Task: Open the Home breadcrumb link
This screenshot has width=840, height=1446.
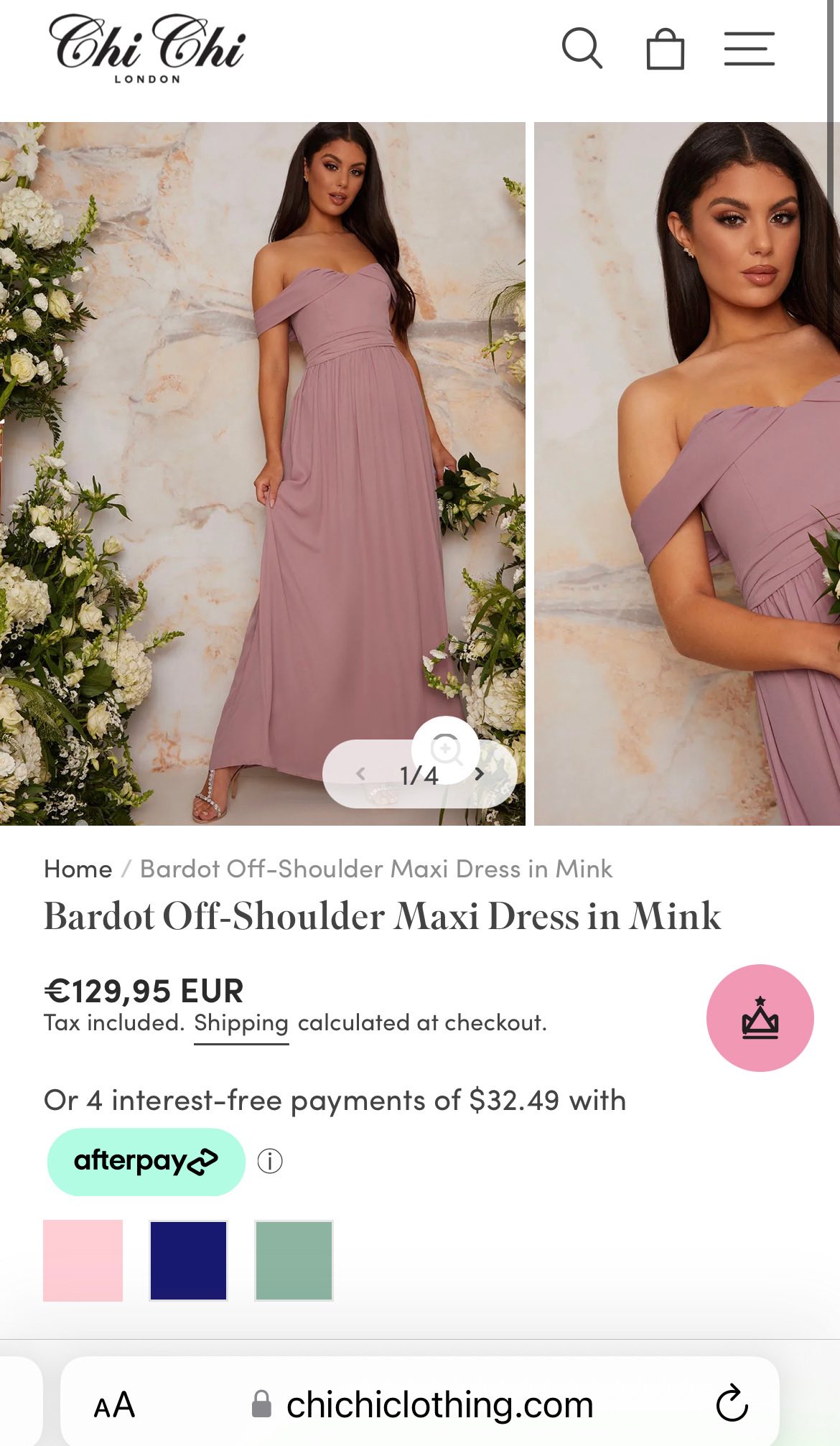Action: point(78,869)
